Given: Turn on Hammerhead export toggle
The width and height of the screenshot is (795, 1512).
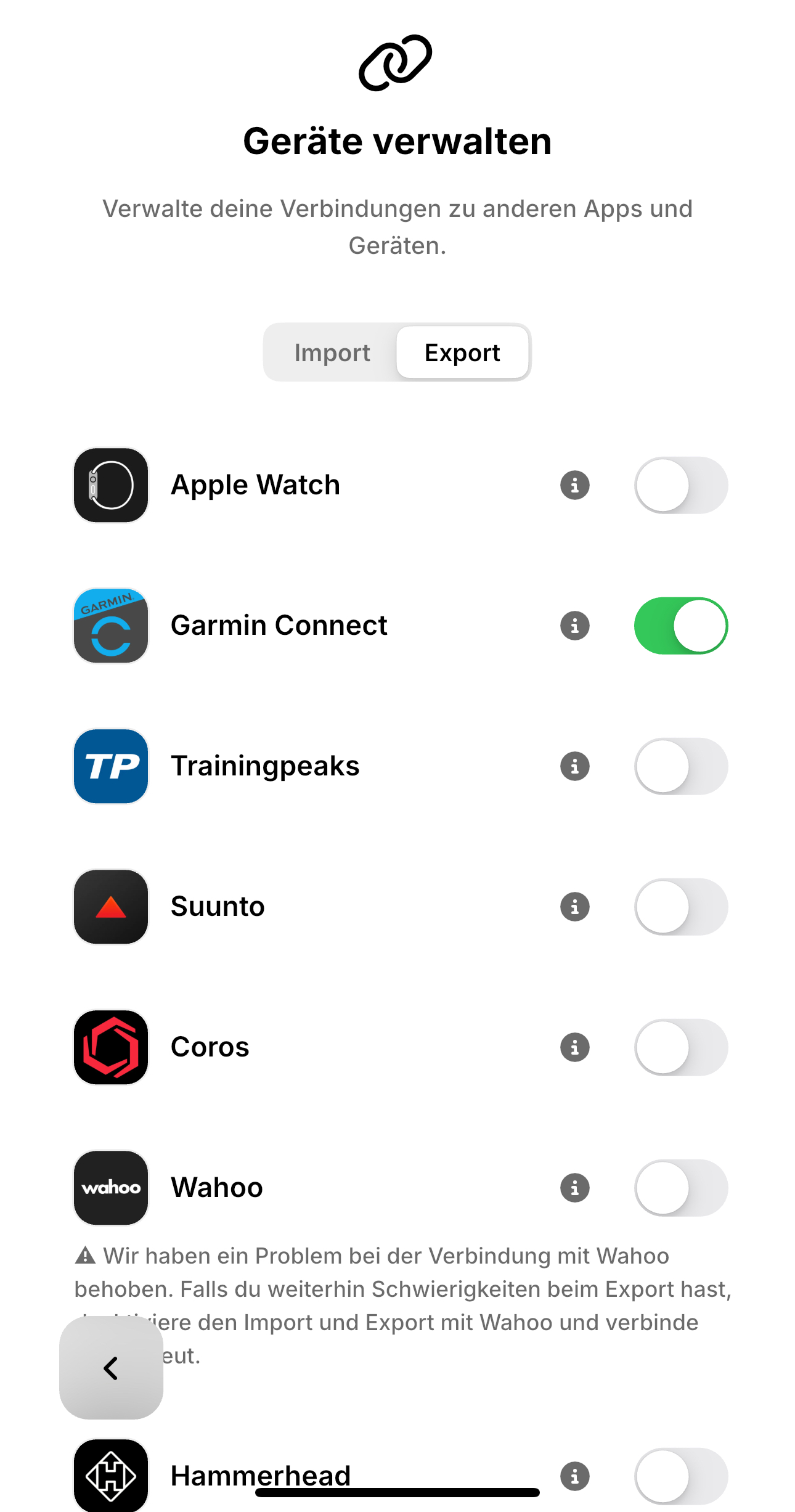Looking at the screenshot, I should click(680, 1476).
